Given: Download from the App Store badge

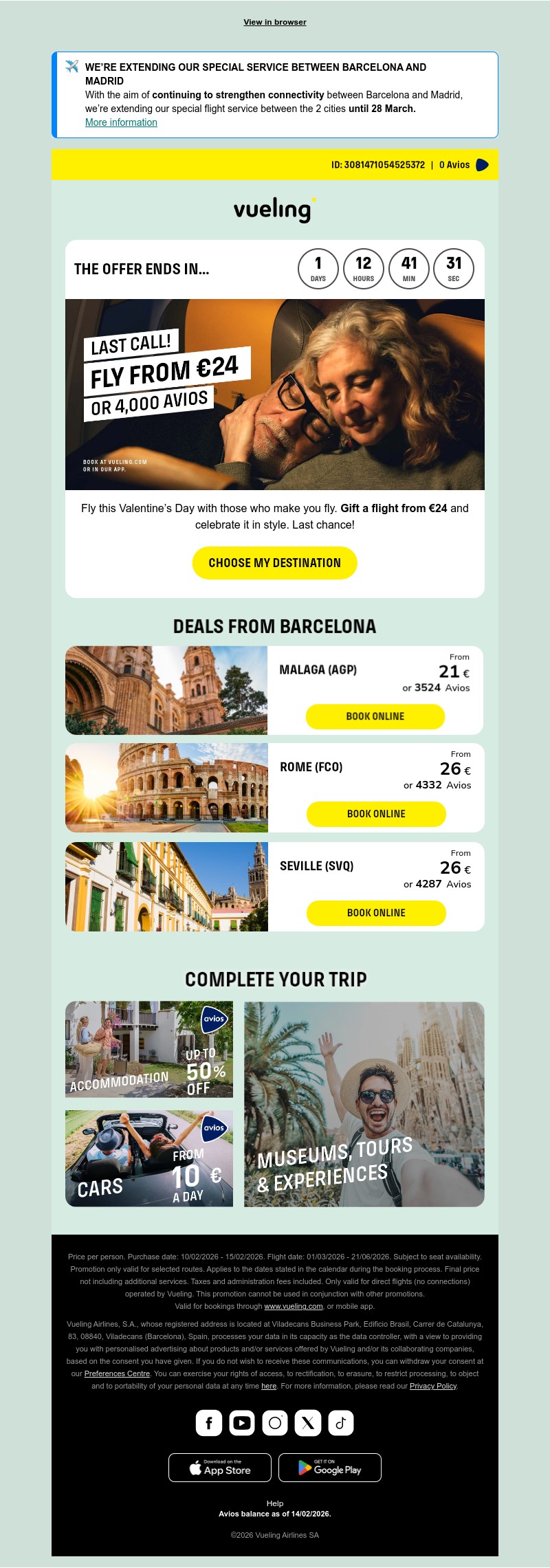Looking at the screenshot, I should click(219, 1468).
